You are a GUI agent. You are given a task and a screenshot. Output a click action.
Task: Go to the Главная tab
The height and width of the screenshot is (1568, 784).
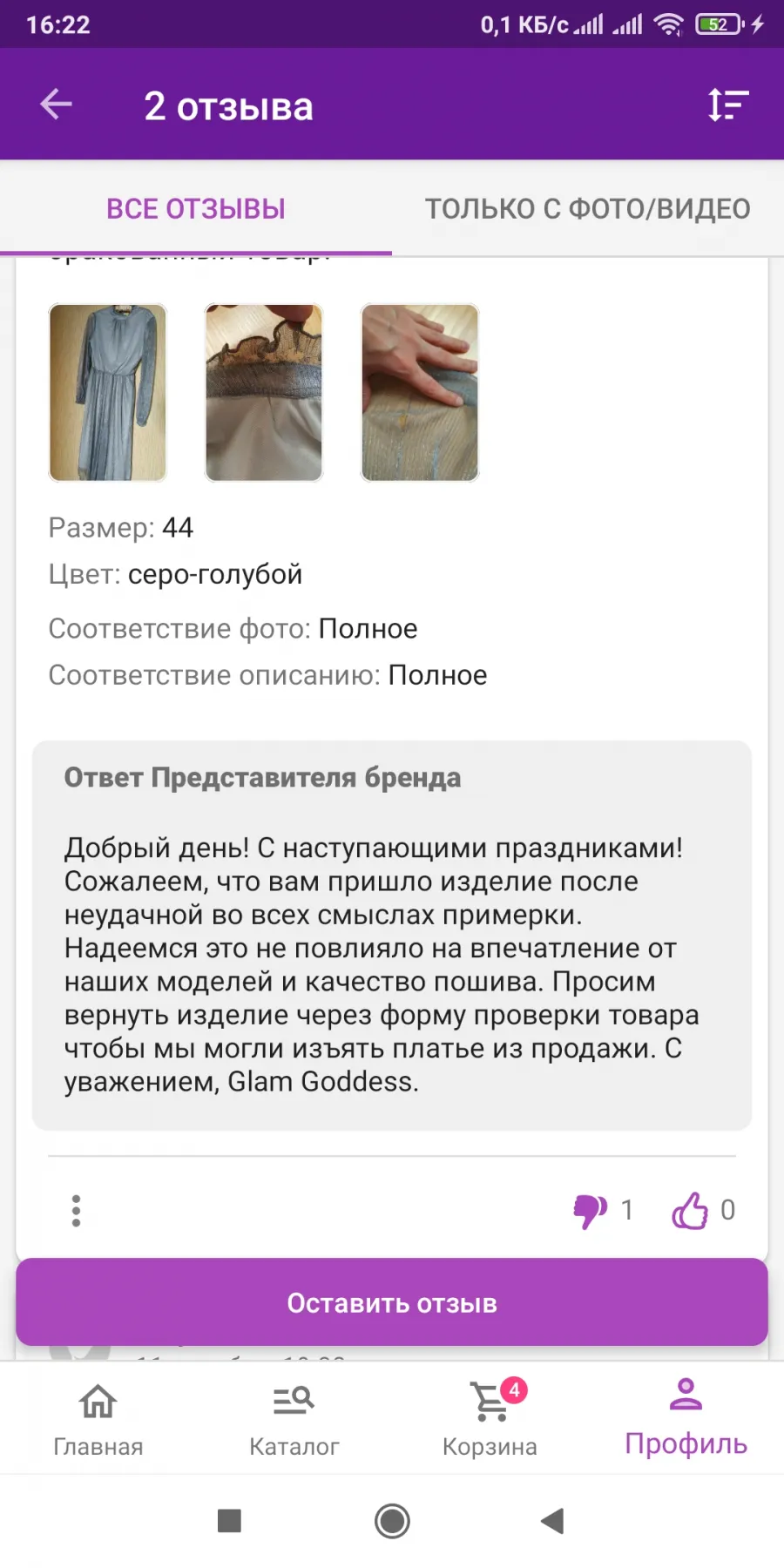coord(98,1418)
